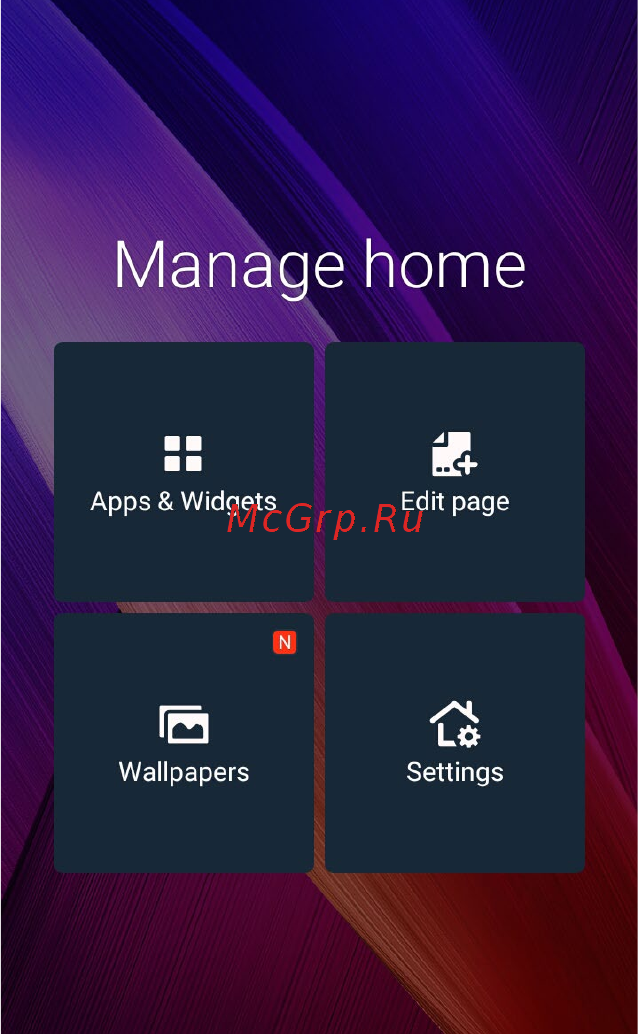Open the Apps & Widgets tile

tap(184, 472)
